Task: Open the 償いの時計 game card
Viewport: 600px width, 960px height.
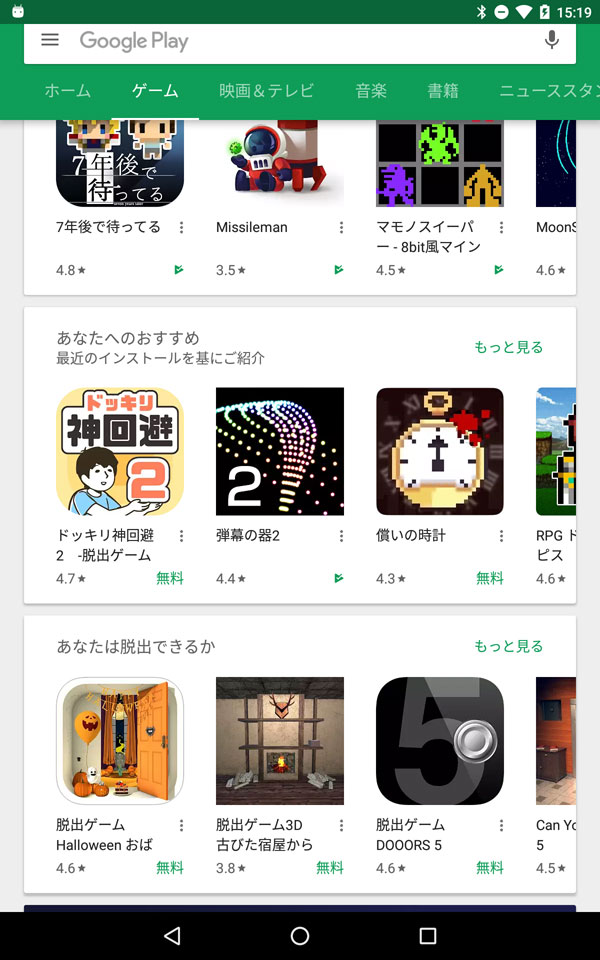Action: 440,451
